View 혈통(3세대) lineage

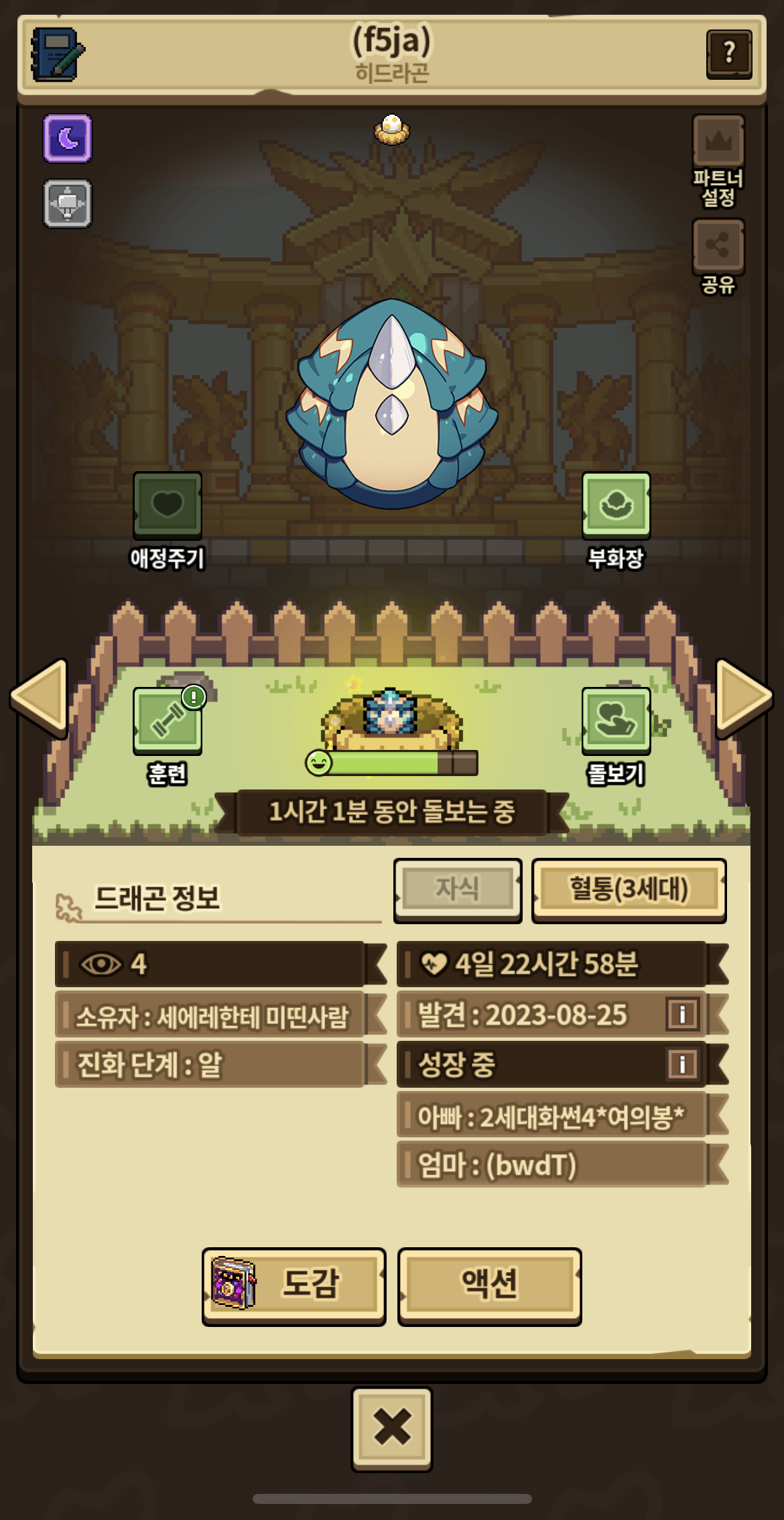(629, 890)
